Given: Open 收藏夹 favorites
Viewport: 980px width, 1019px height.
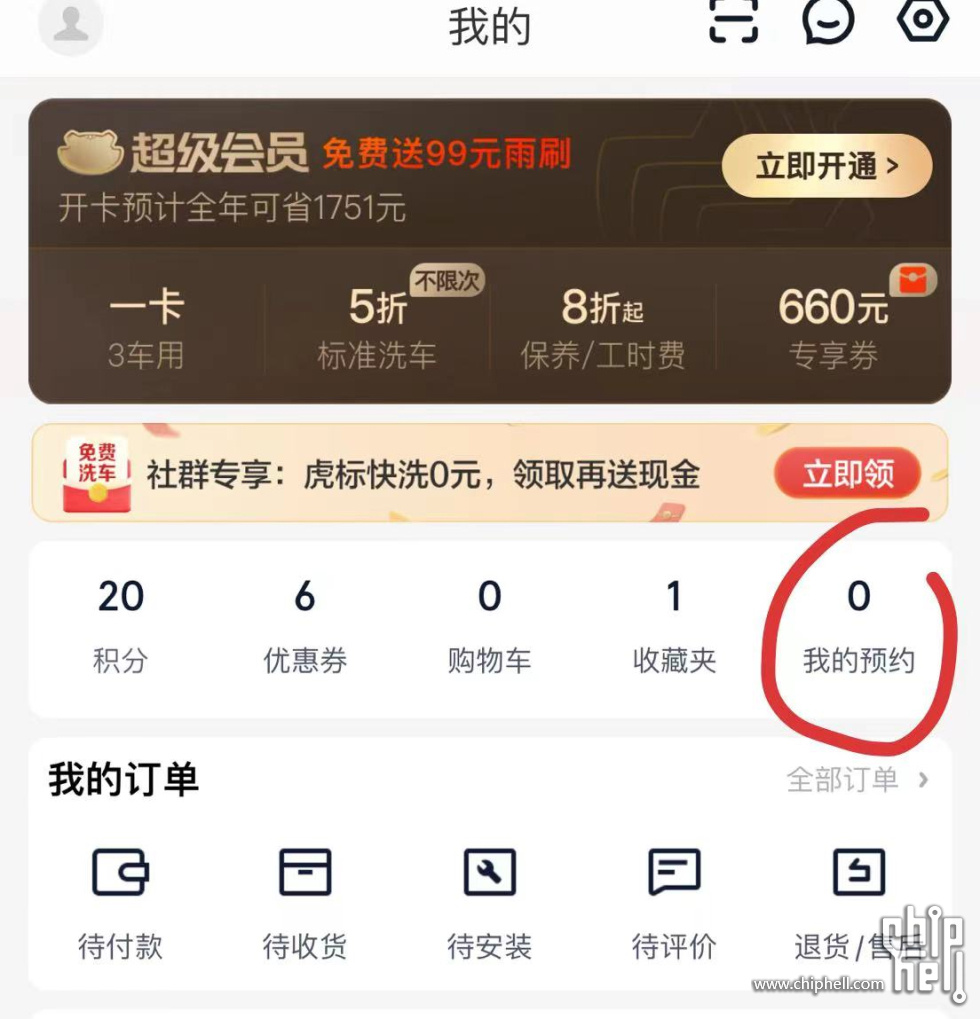Looking at the screenshot, I should [674, 627].
